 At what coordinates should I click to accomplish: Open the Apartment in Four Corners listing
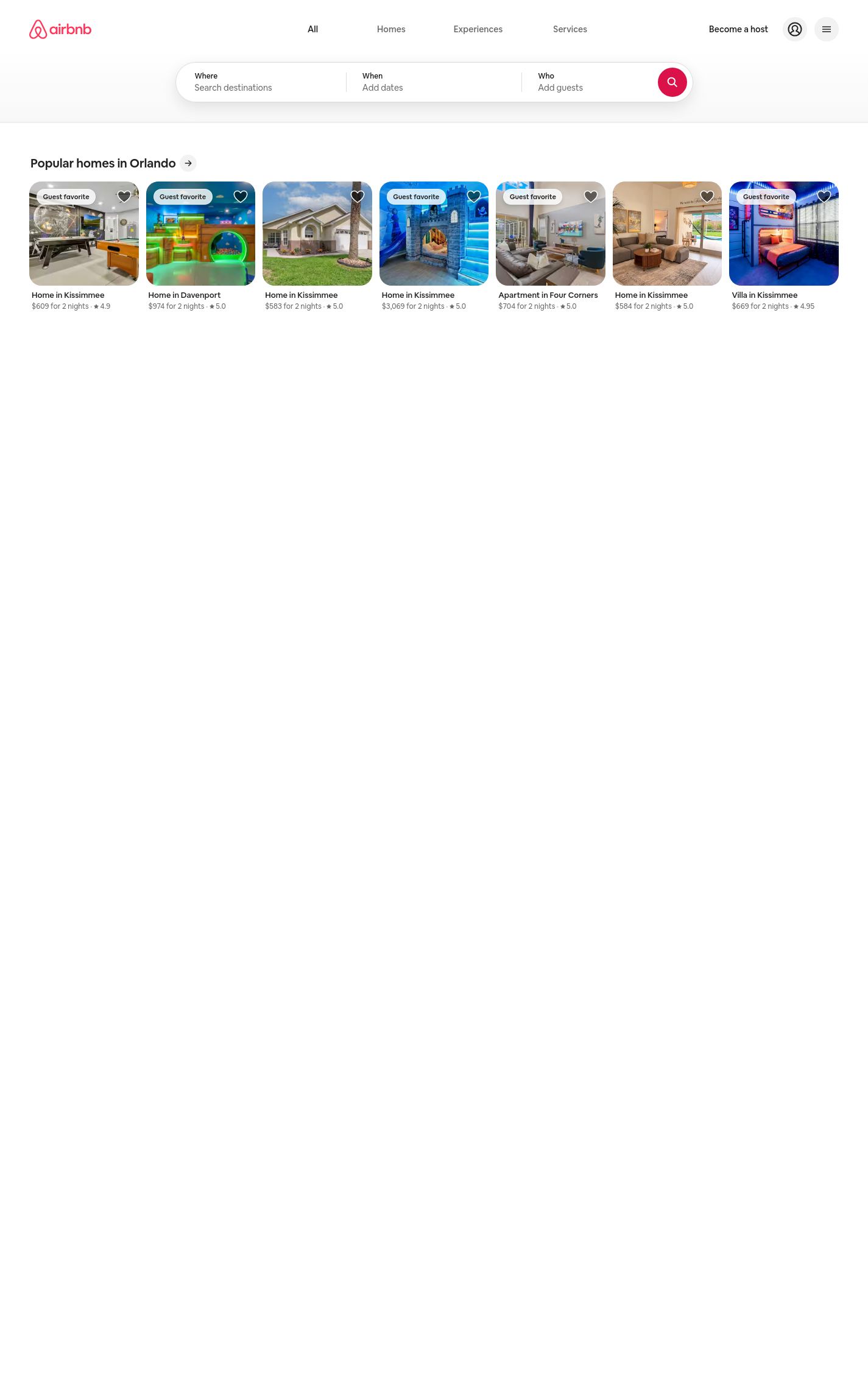click(x=551, y=246)
